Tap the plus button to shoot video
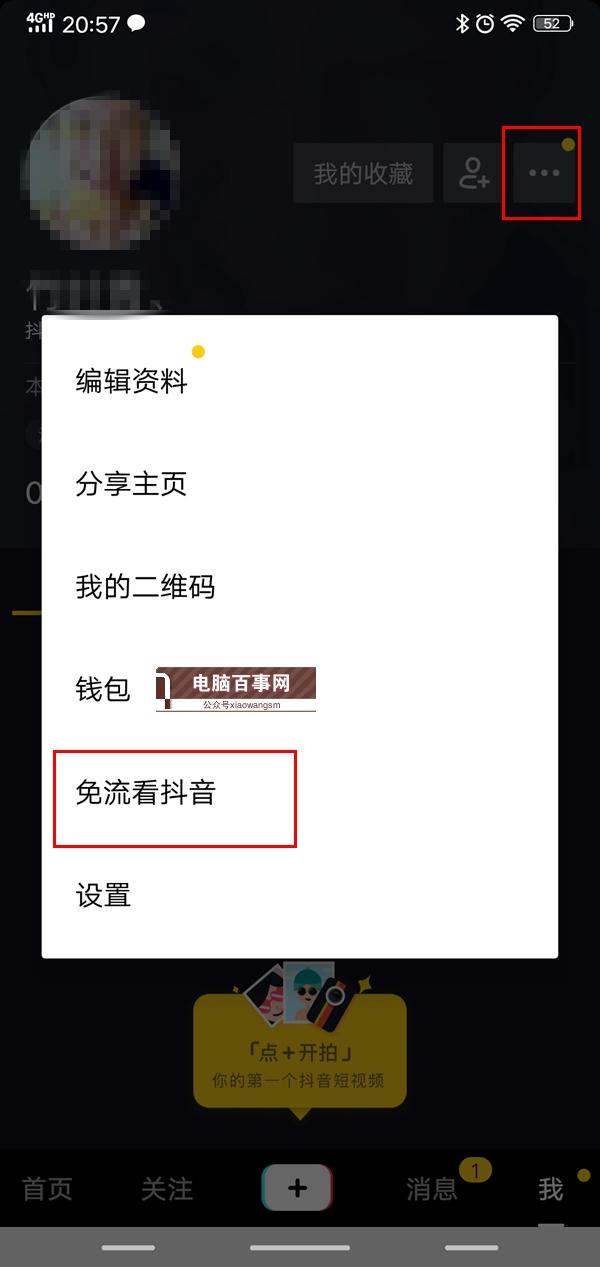The image size is (600, 1267). [297, 1188]
